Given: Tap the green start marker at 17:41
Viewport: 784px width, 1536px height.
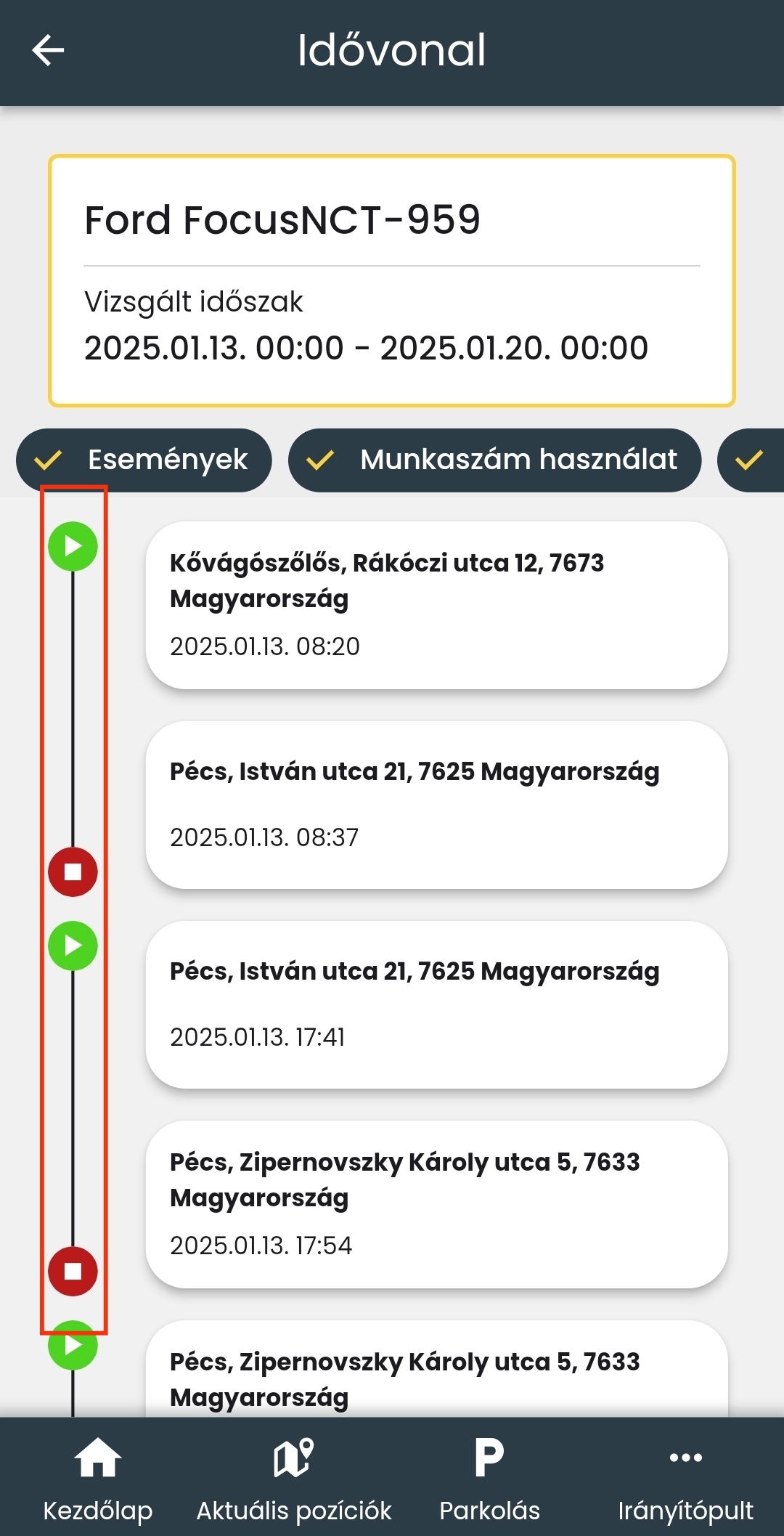Looking at the screenshot, I should [x=73, y=946].
